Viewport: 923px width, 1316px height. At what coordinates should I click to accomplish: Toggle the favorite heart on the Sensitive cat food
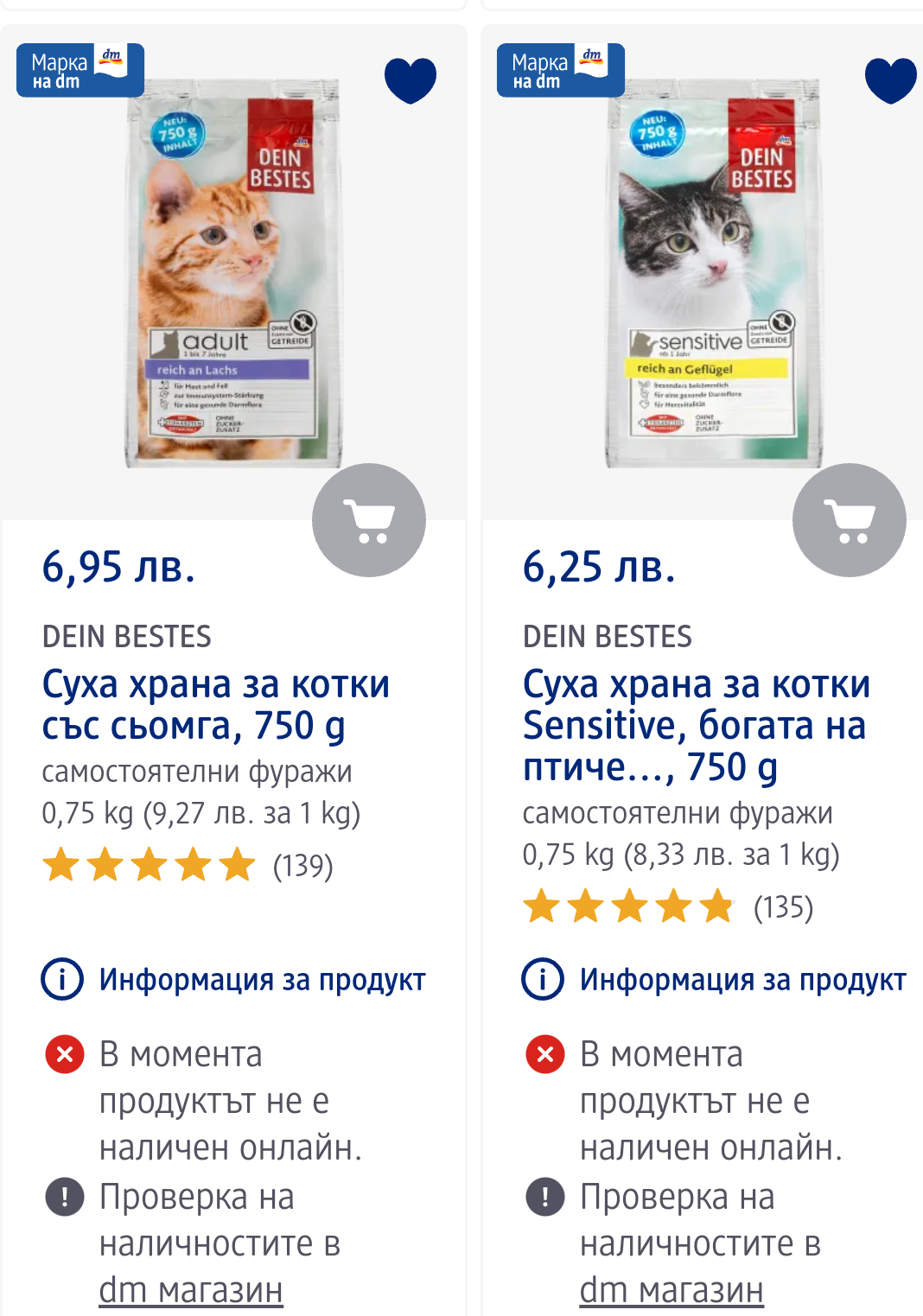pos(890,80)
